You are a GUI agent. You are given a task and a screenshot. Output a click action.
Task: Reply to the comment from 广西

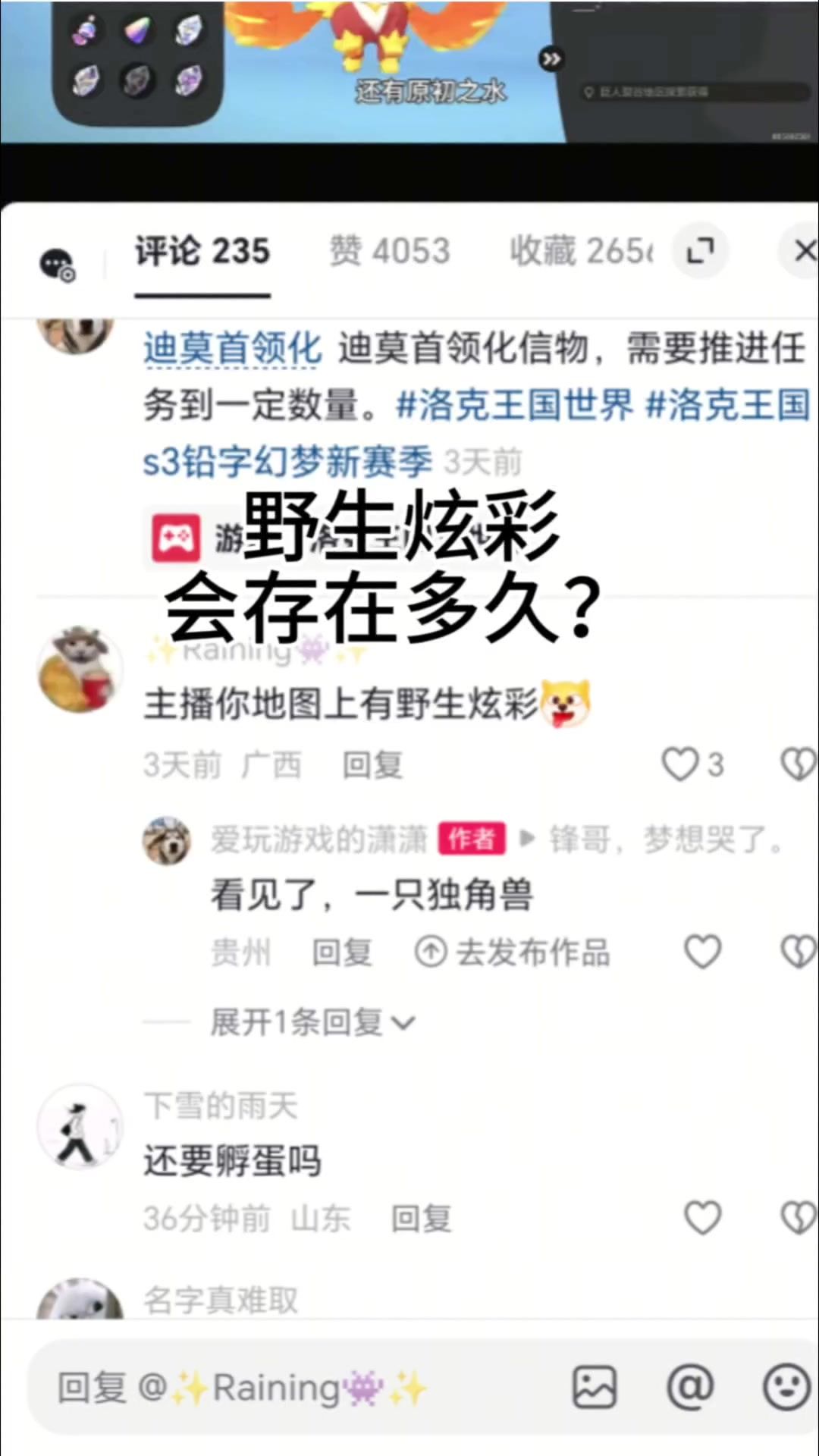click(372, 765)
